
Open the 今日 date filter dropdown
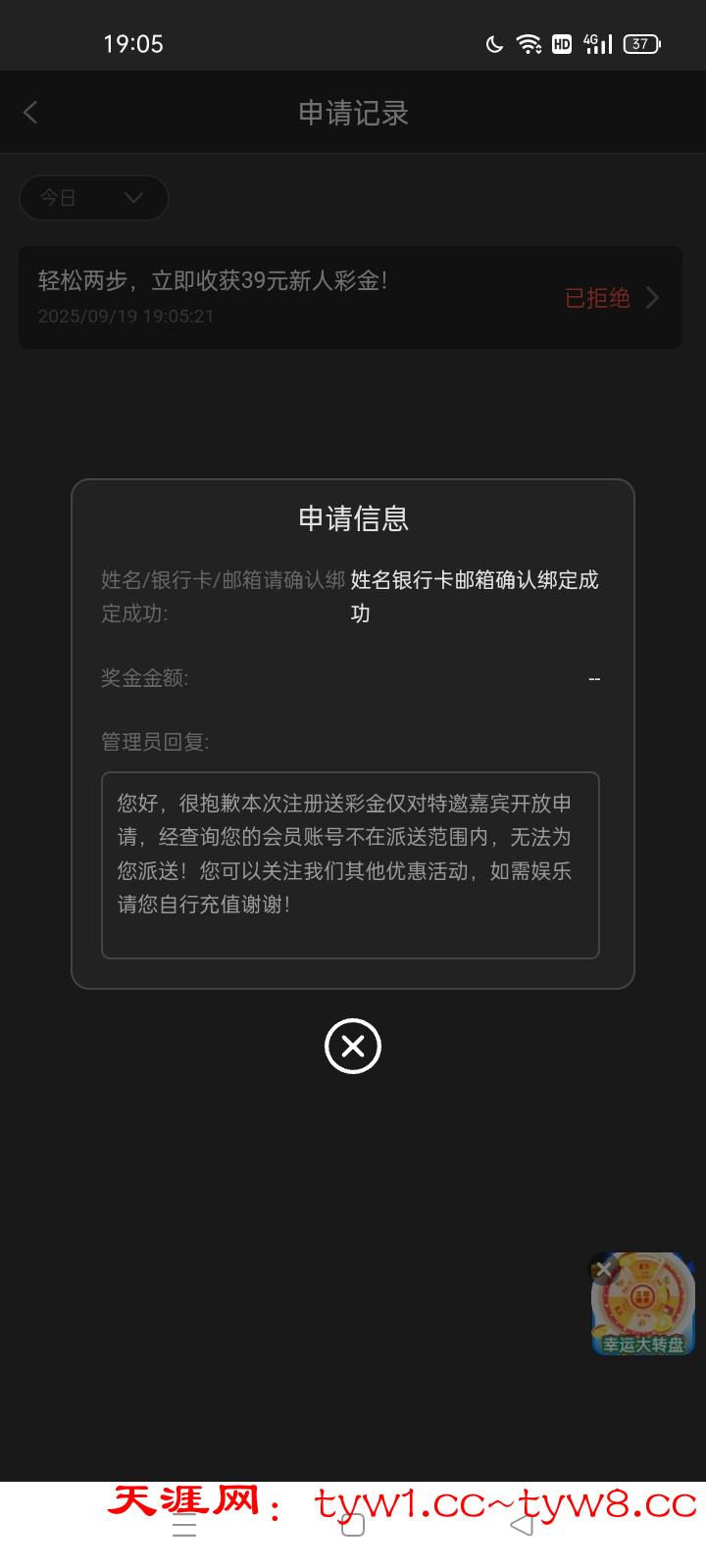click(94, 198)
